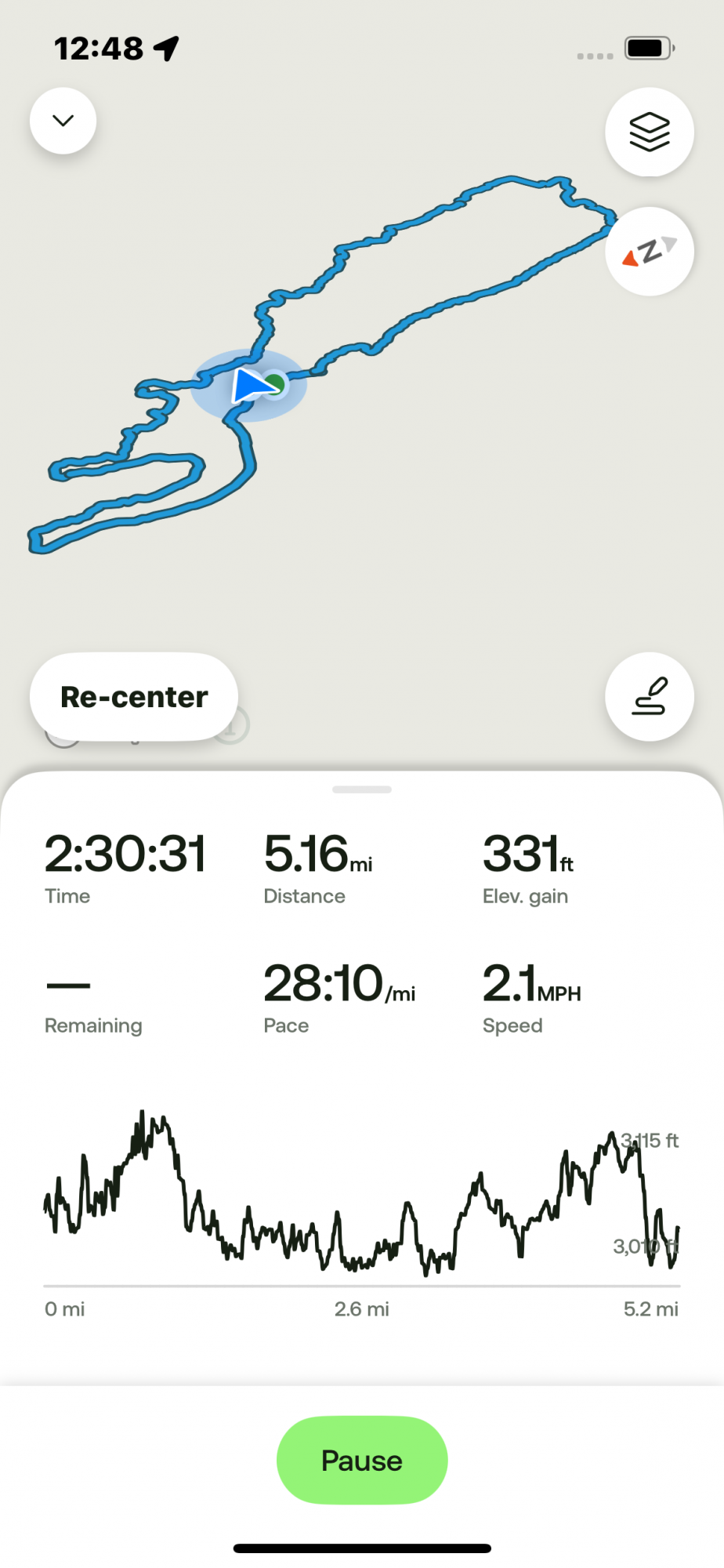Viewport: 724px width, 1568px height.
Task: Tap the compass orientation button
Action: tap(649, 252)
